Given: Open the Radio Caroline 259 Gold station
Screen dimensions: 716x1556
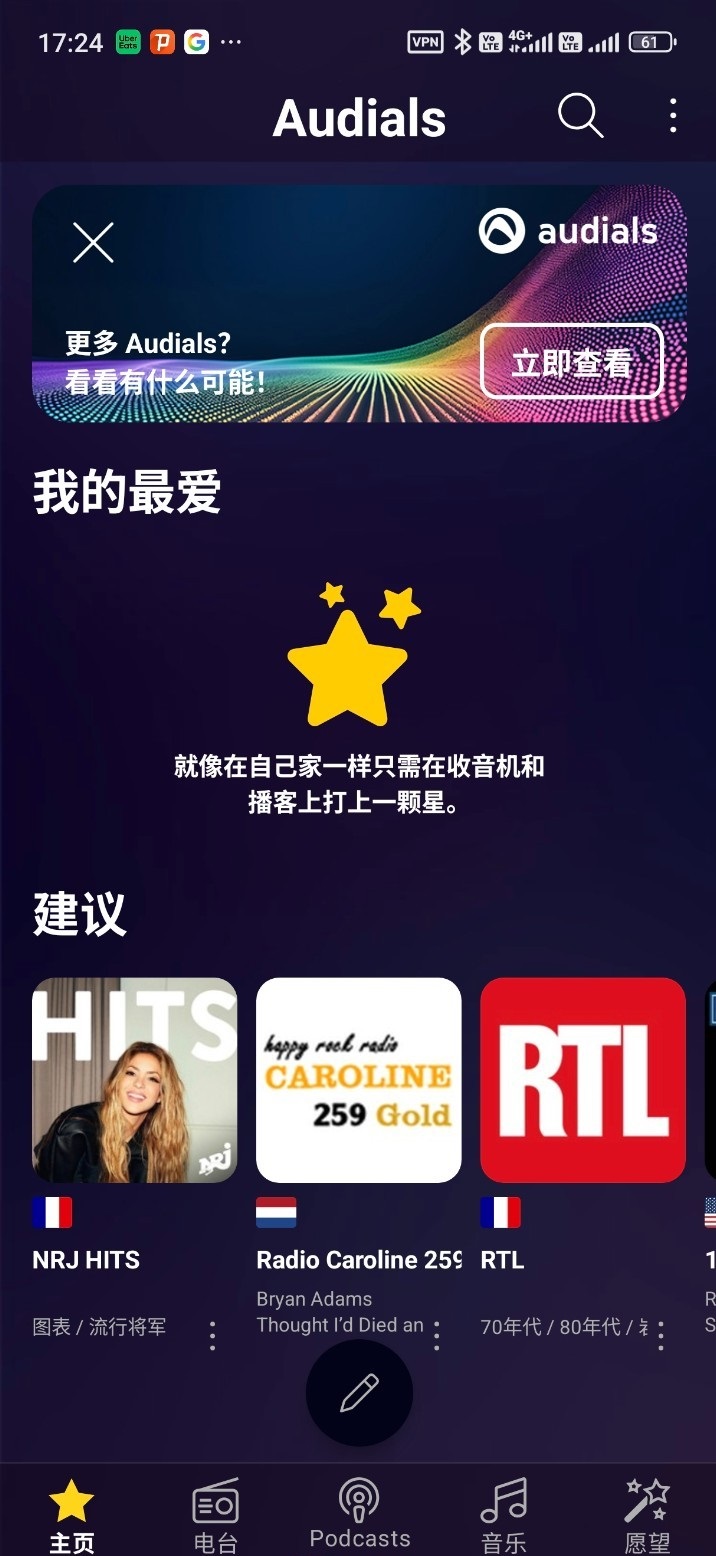Looking at the screenshot, I should click(x=359, y=1080).
